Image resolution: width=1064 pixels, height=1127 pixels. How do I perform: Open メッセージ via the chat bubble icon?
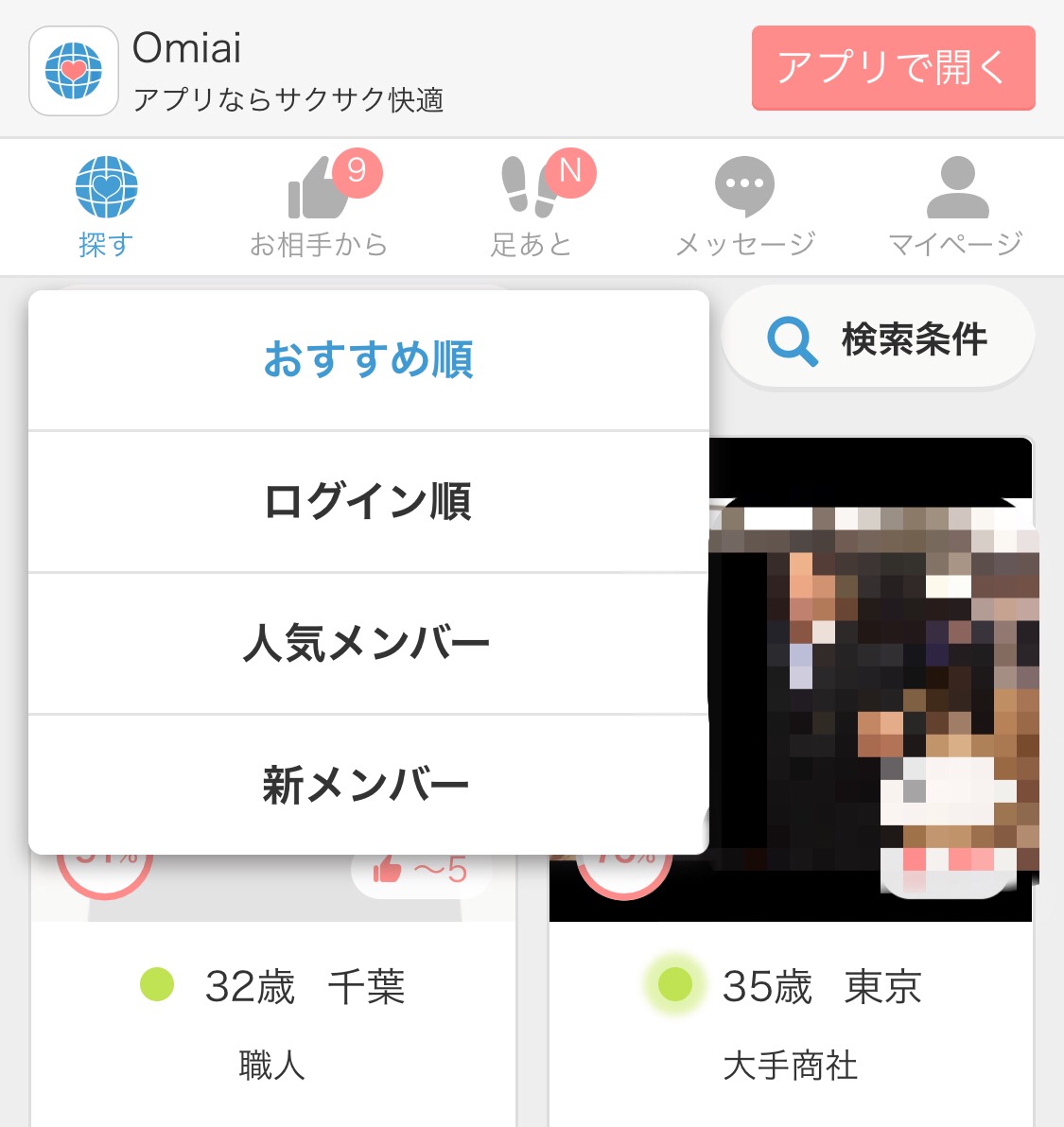click(x=743, y=186)
